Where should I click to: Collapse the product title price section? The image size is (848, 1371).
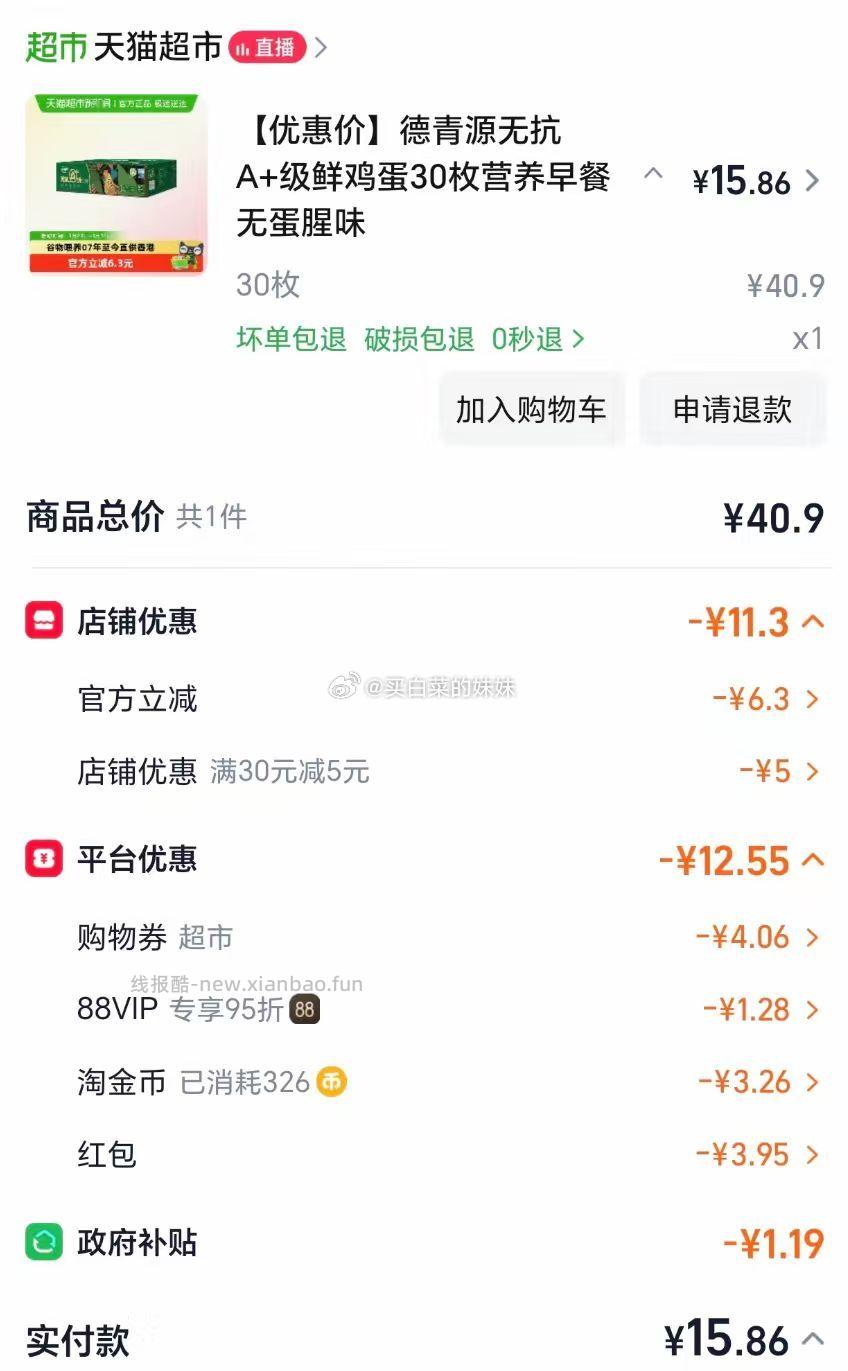click(655, 175)
